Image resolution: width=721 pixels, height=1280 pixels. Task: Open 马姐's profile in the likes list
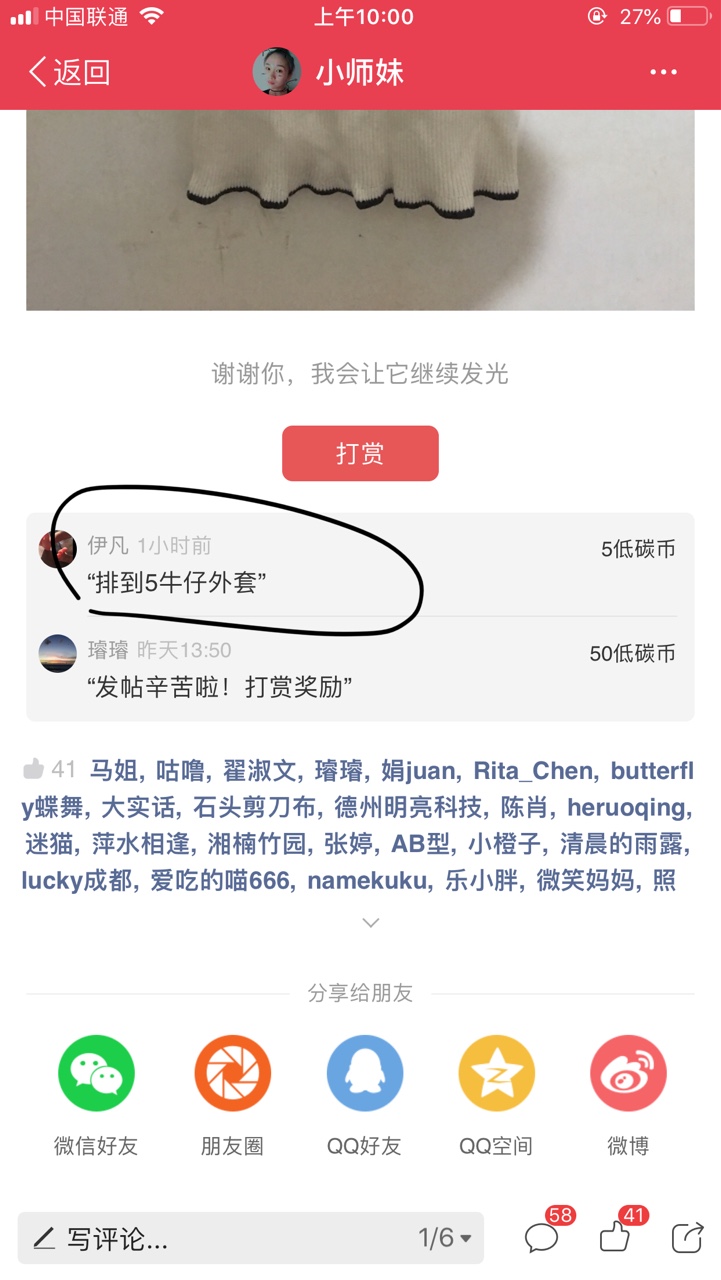(x=114, y=771)
